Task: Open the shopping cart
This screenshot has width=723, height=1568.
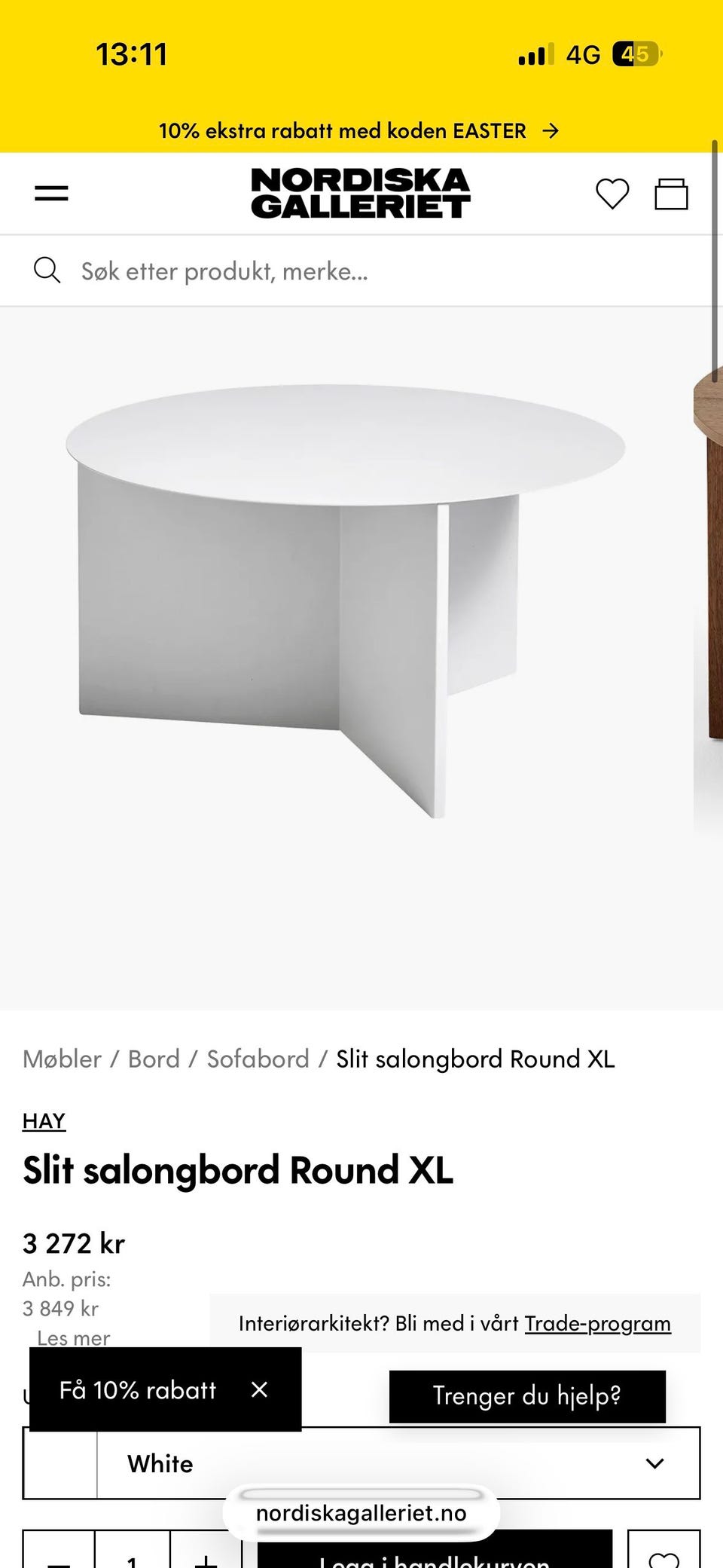Action: (x=671, y=194)
